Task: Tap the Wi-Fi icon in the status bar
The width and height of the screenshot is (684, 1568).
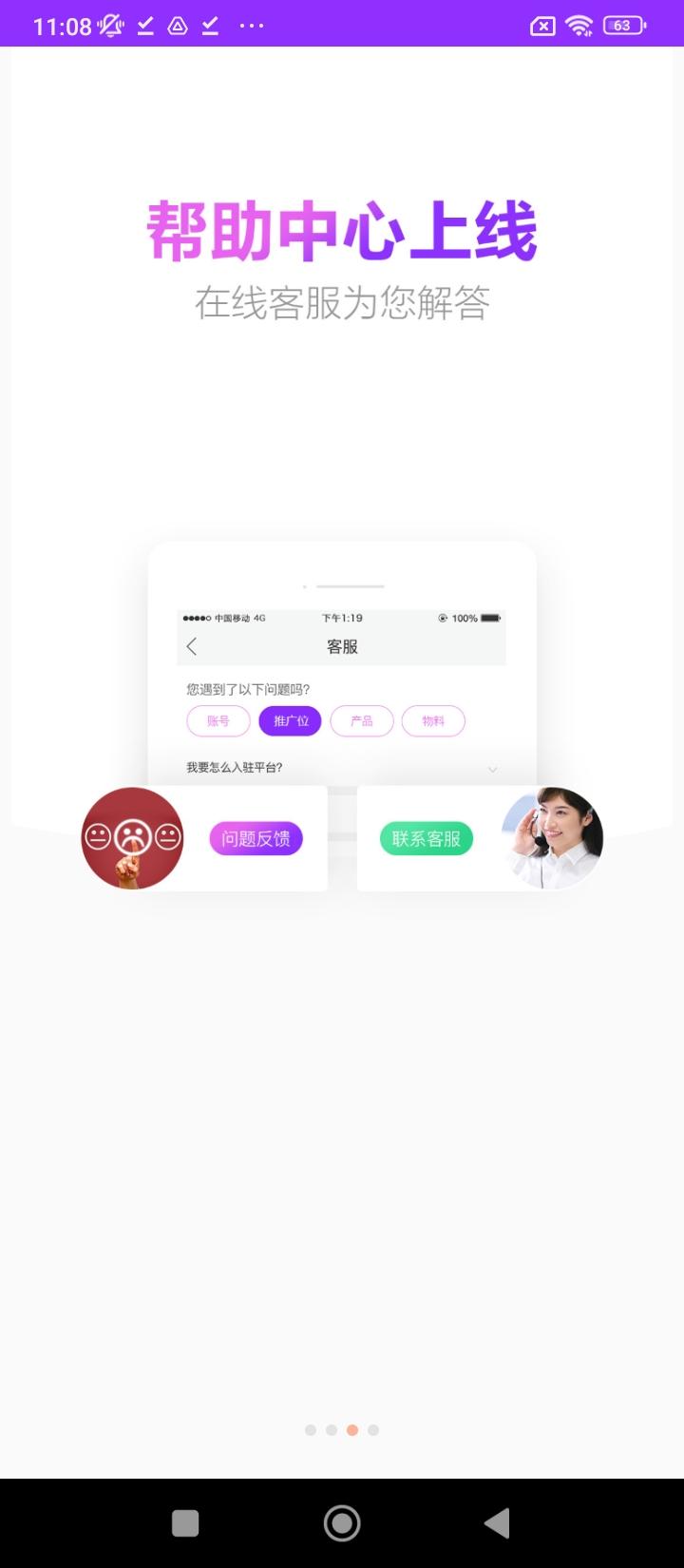Action: point(578,26)
